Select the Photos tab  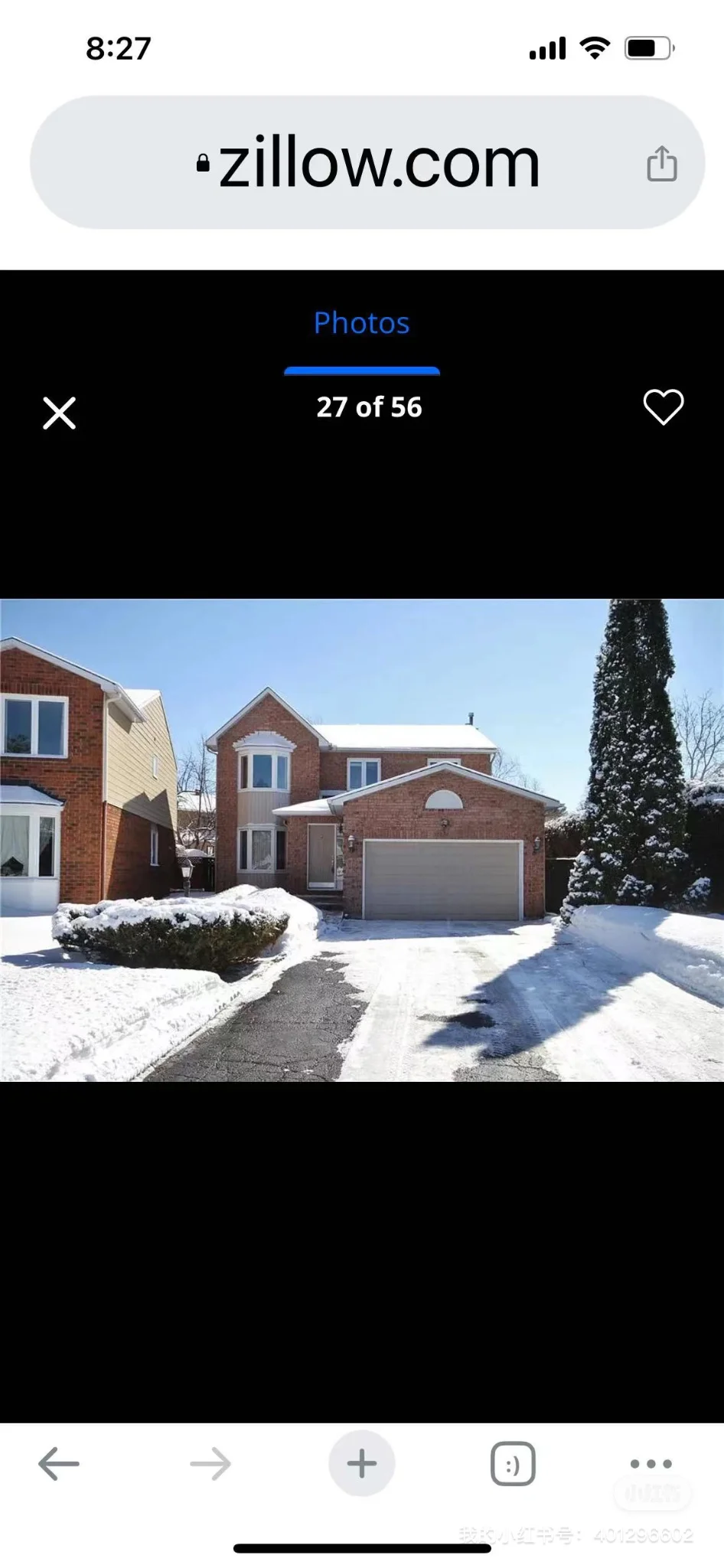click(x=361, y=324)
